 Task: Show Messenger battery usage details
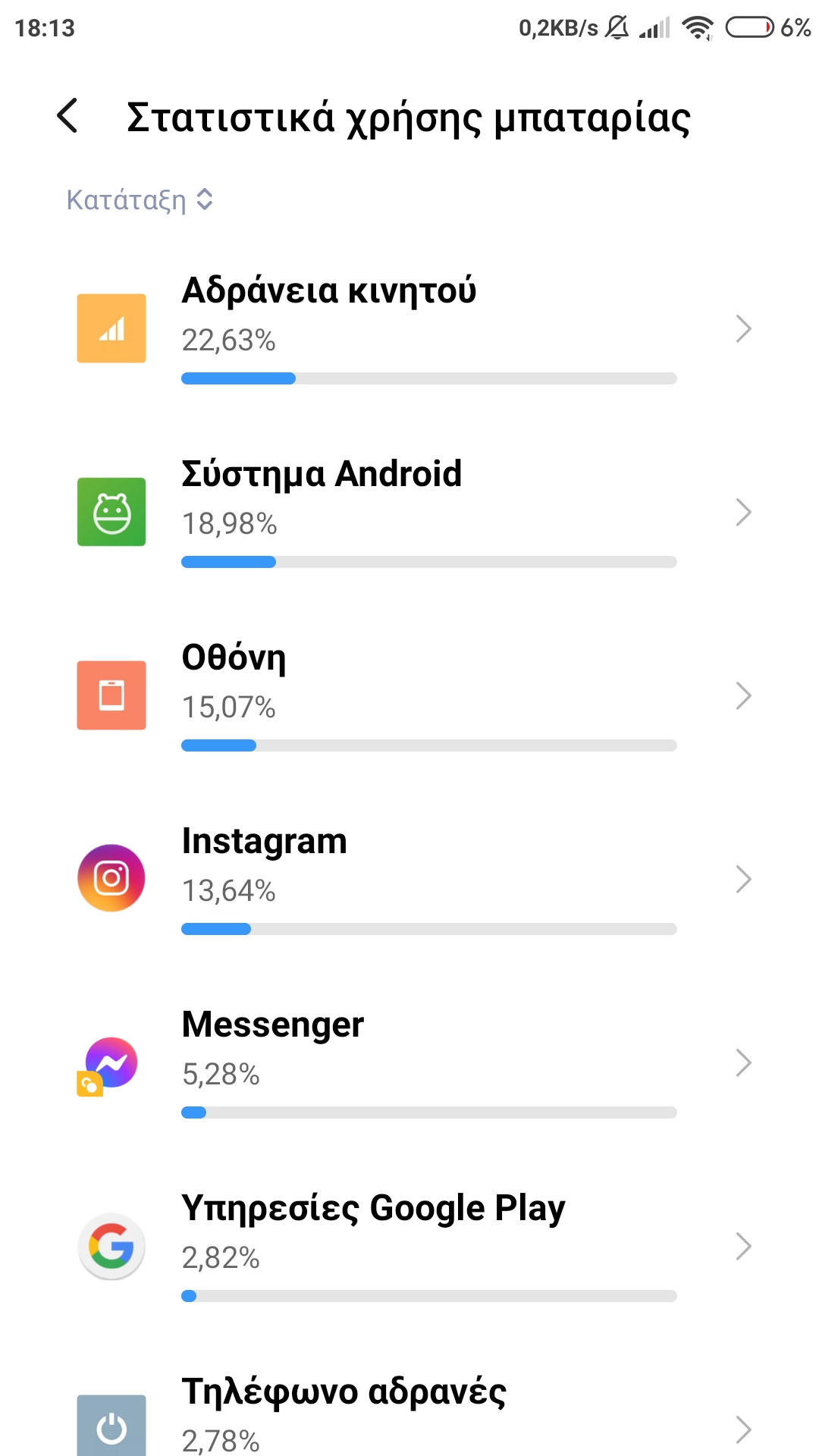pos(409,1062)
